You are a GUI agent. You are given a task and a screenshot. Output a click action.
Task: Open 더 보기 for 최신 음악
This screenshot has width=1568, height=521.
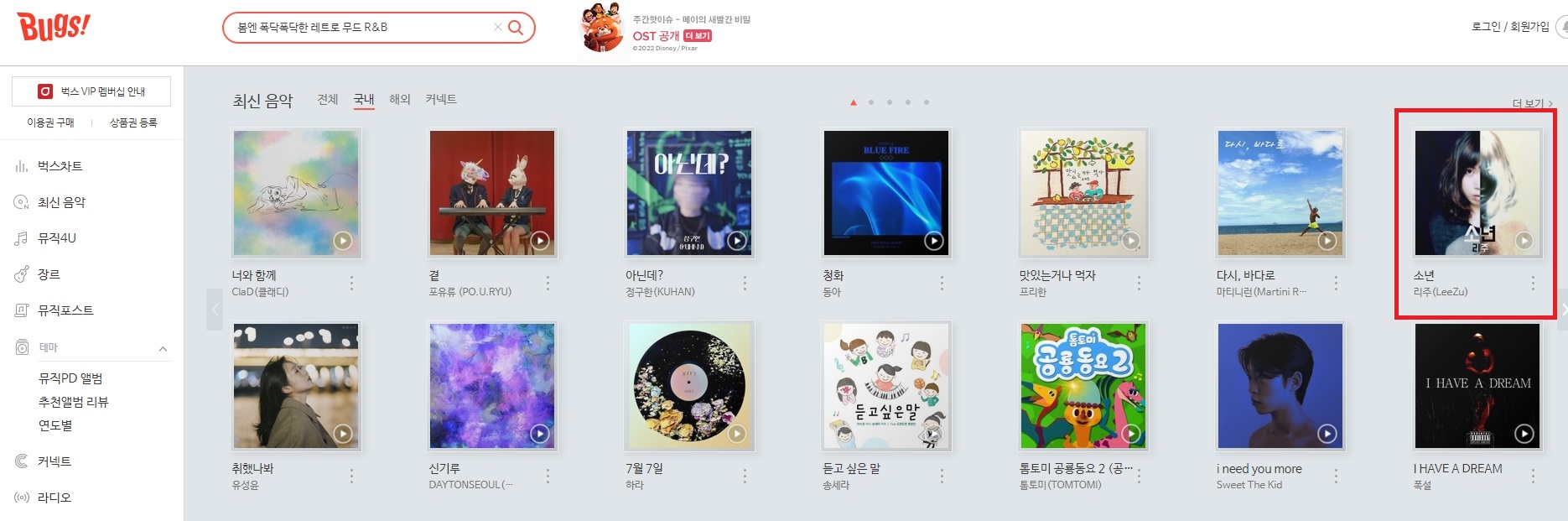[1532, 103]
